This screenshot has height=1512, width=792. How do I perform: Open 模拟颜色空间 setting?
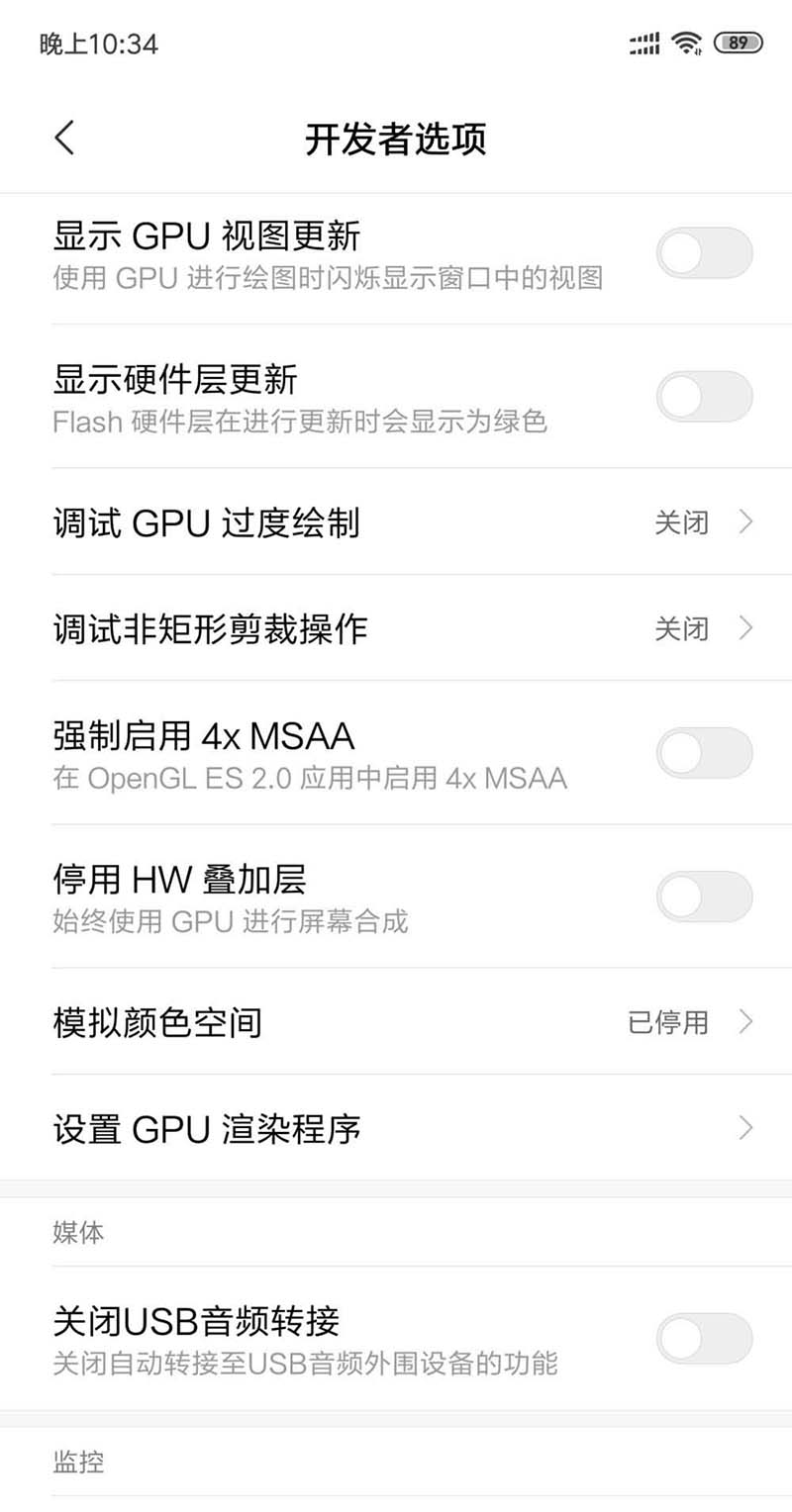pos(396,1021)
